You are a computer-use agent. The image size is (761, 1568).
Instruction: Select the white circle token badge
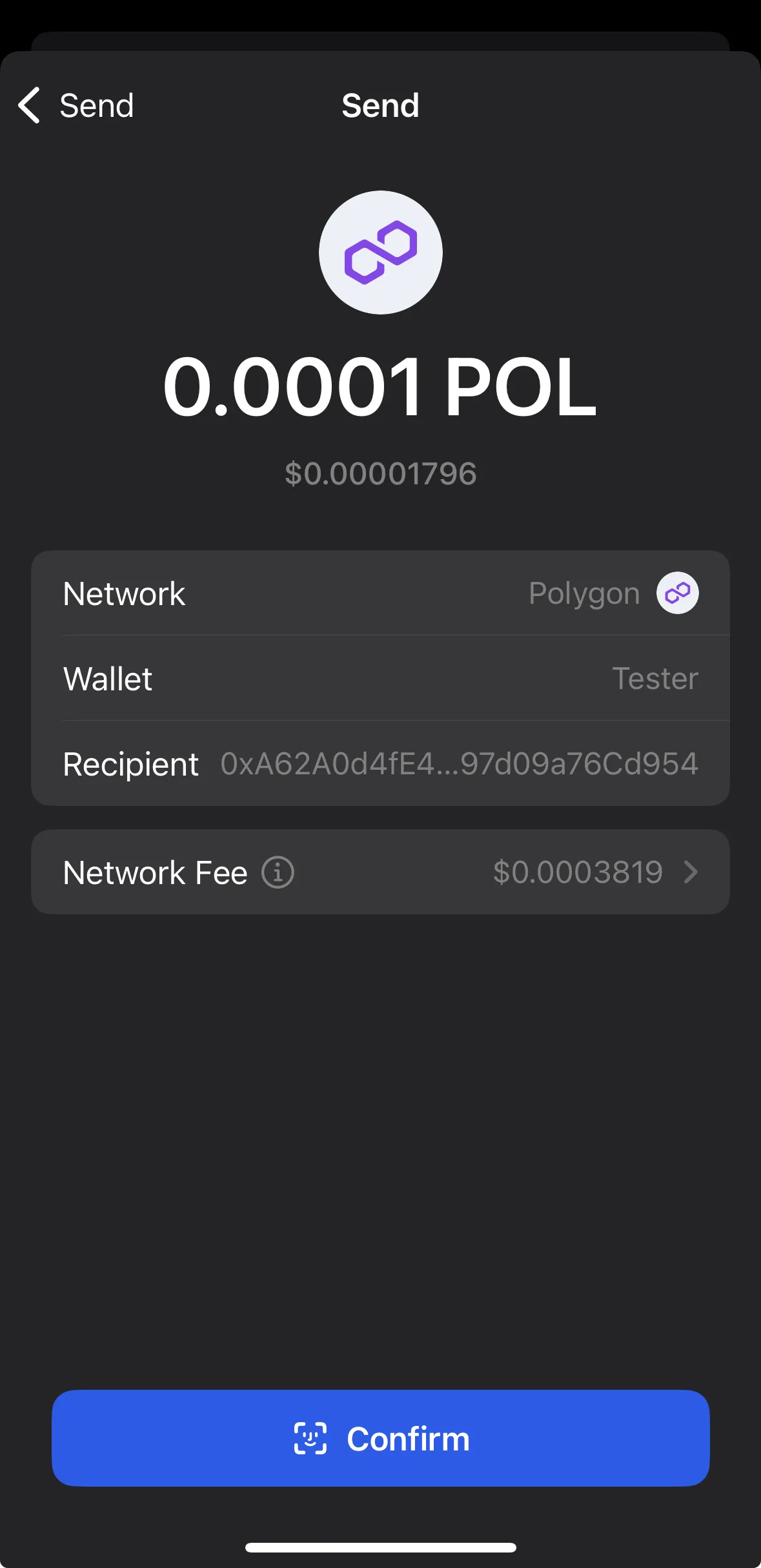[380, 252]
